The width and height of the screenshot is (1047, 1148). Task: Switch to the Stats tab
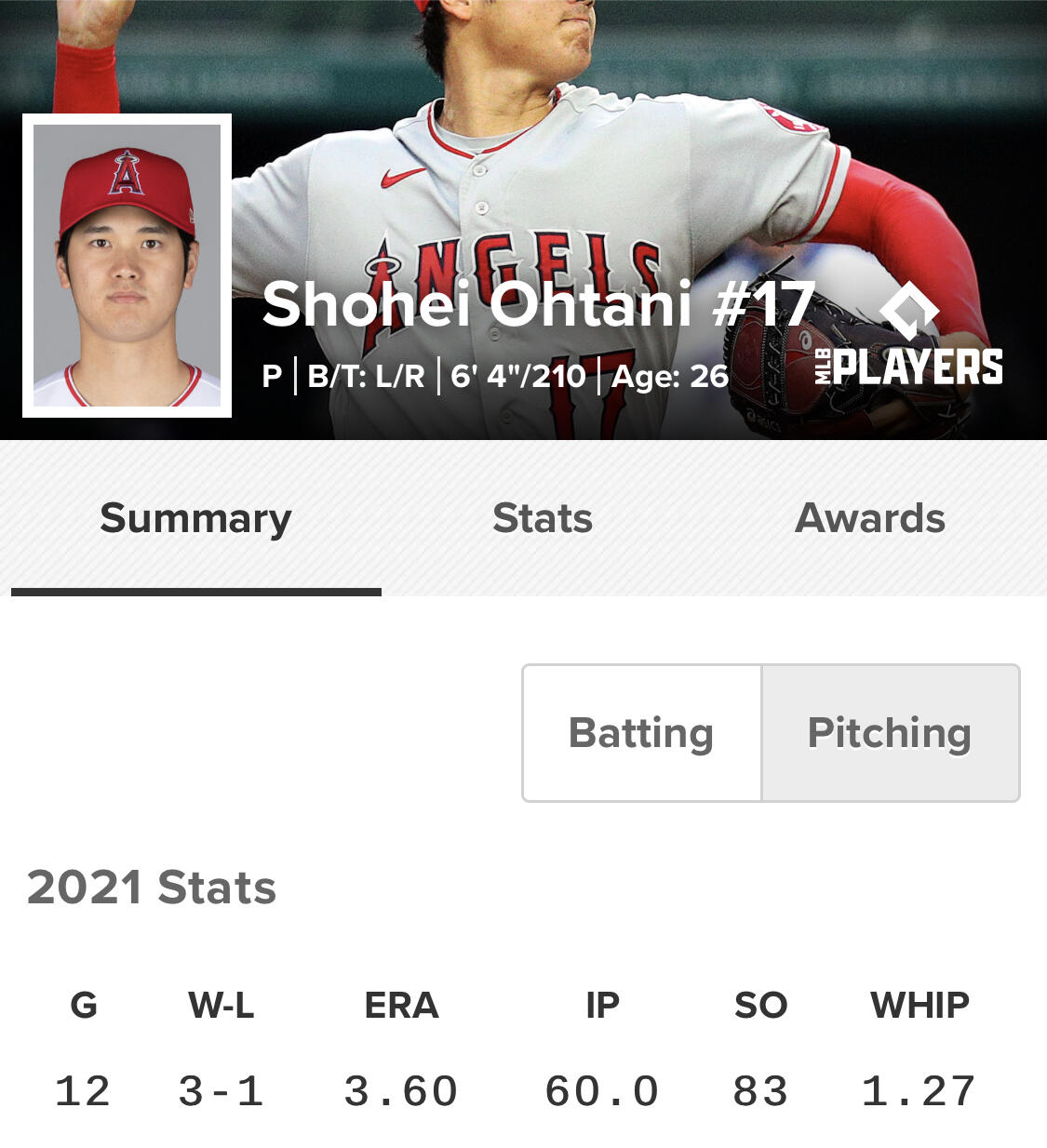click(x=543, y=518)
